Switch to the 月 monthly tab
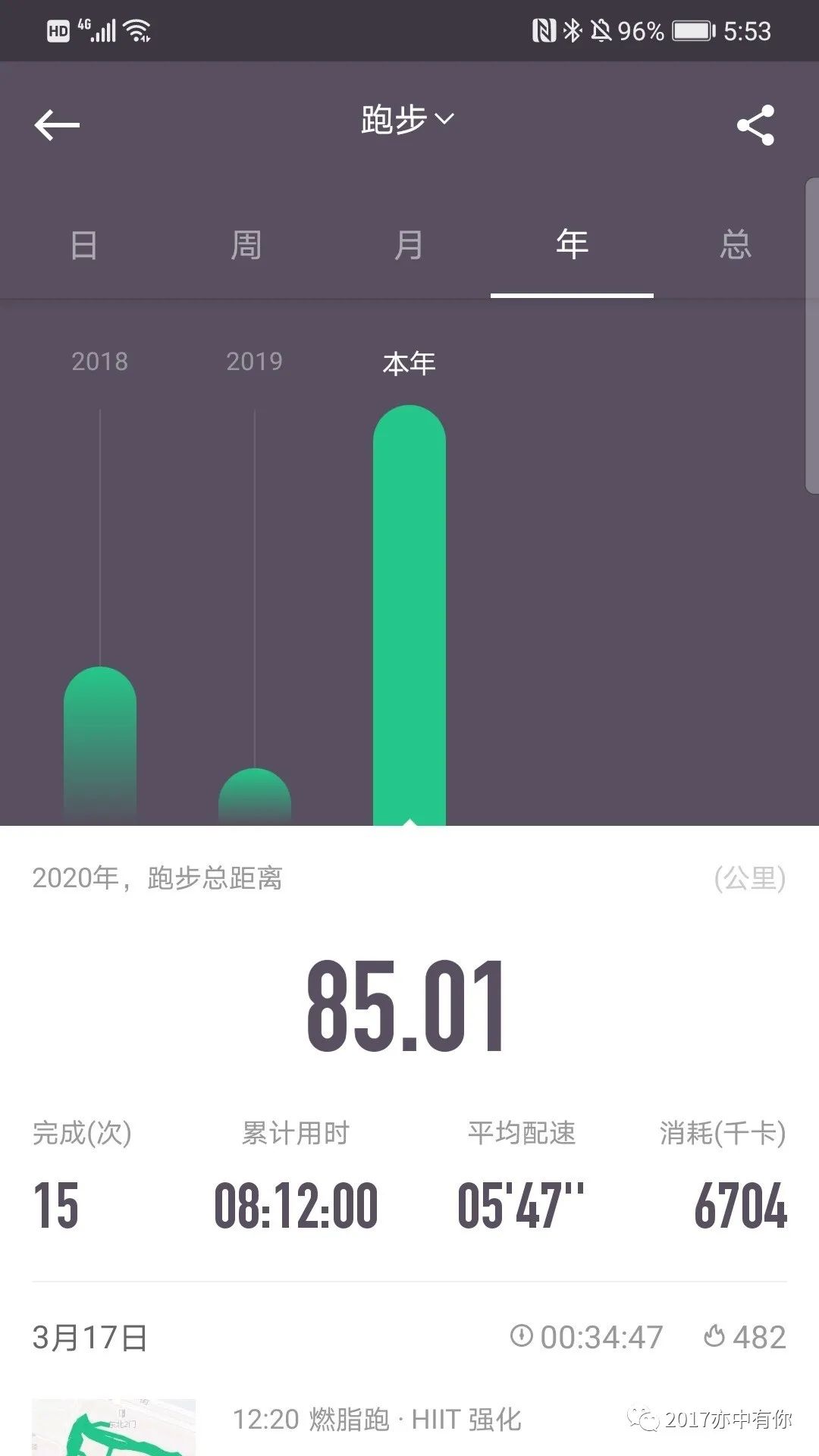 pos(409,245)
